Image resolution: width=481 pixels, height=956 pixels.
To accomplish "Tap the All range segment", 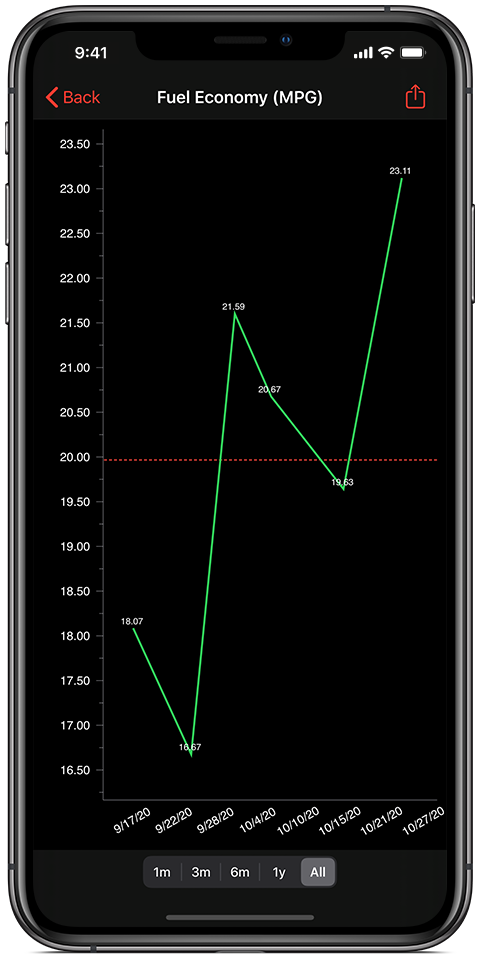I will click(318, 872).
